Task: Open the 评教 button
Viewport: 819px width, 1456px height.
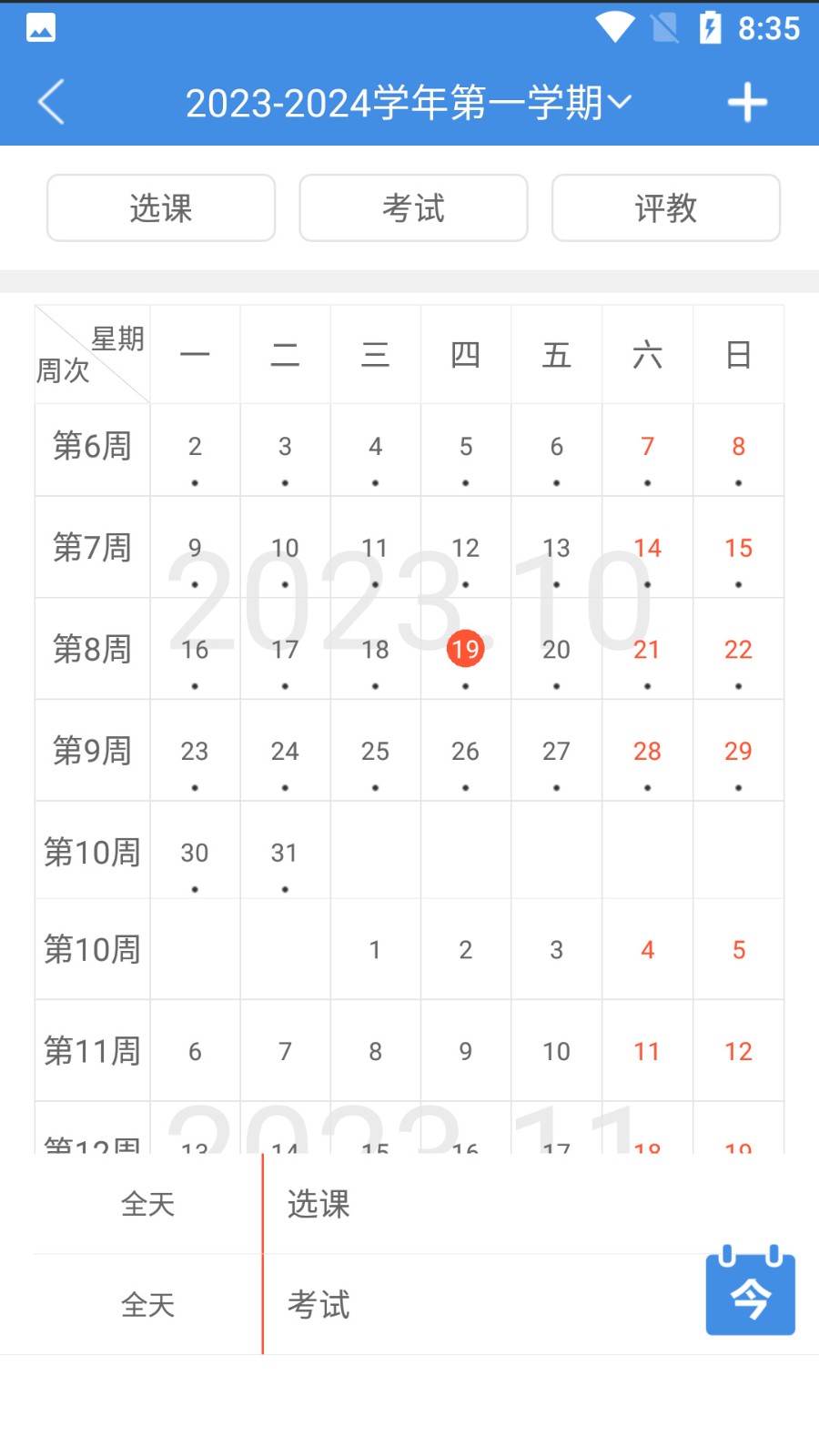Action: (665, 208)
